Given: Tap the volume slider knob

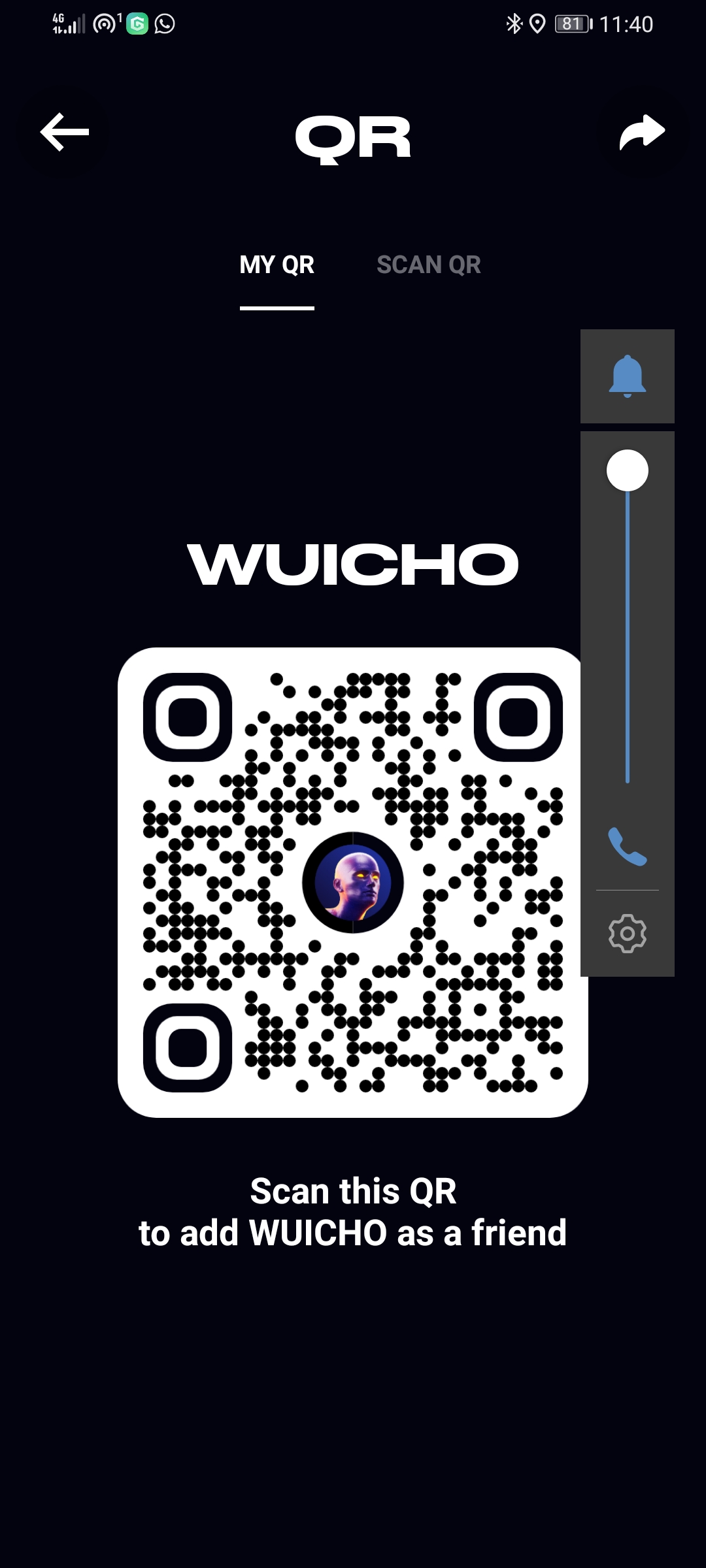Looking at the screenshot, I should tap(628, 470).
